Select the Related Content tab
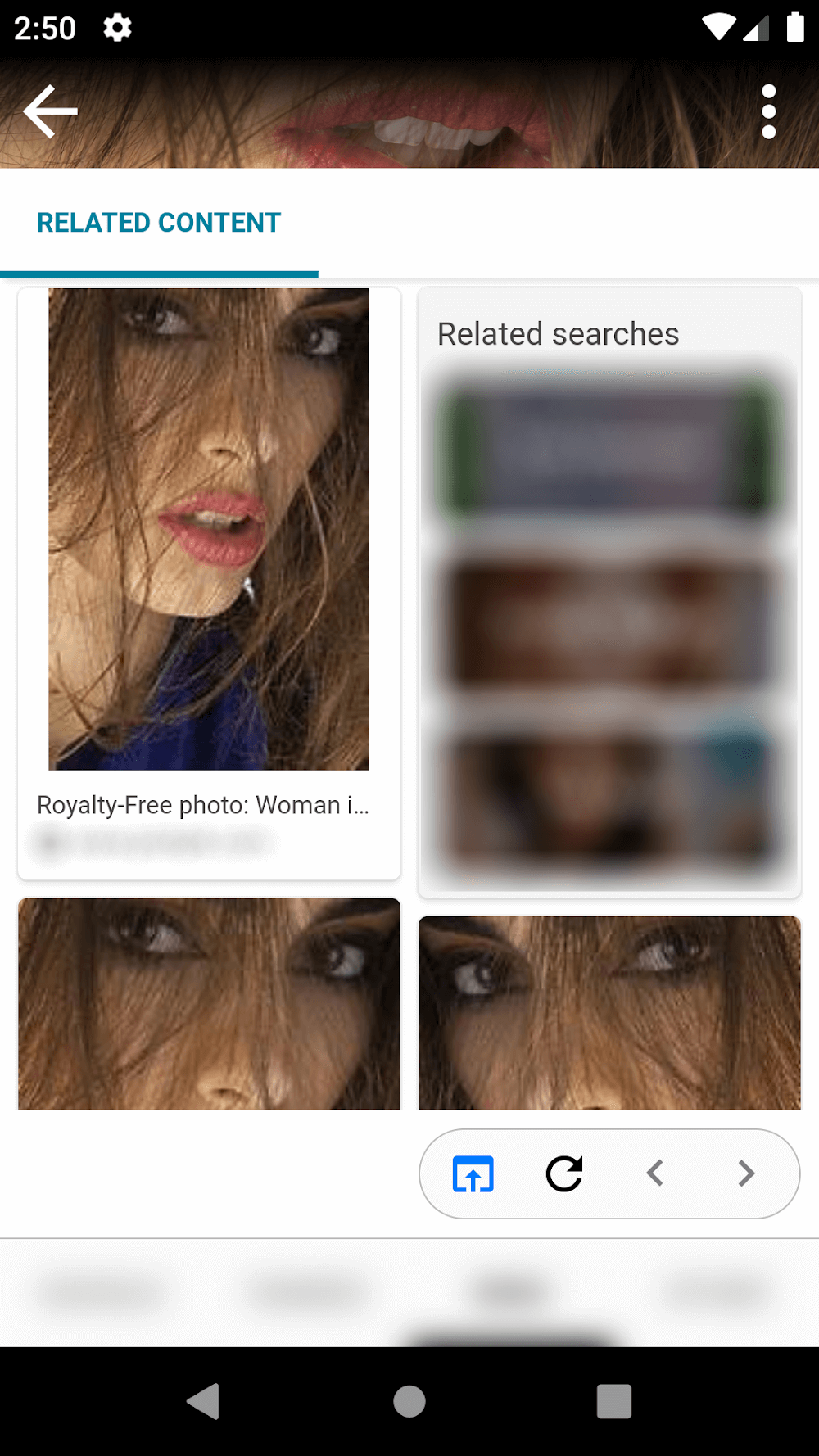 coord(159,223)
